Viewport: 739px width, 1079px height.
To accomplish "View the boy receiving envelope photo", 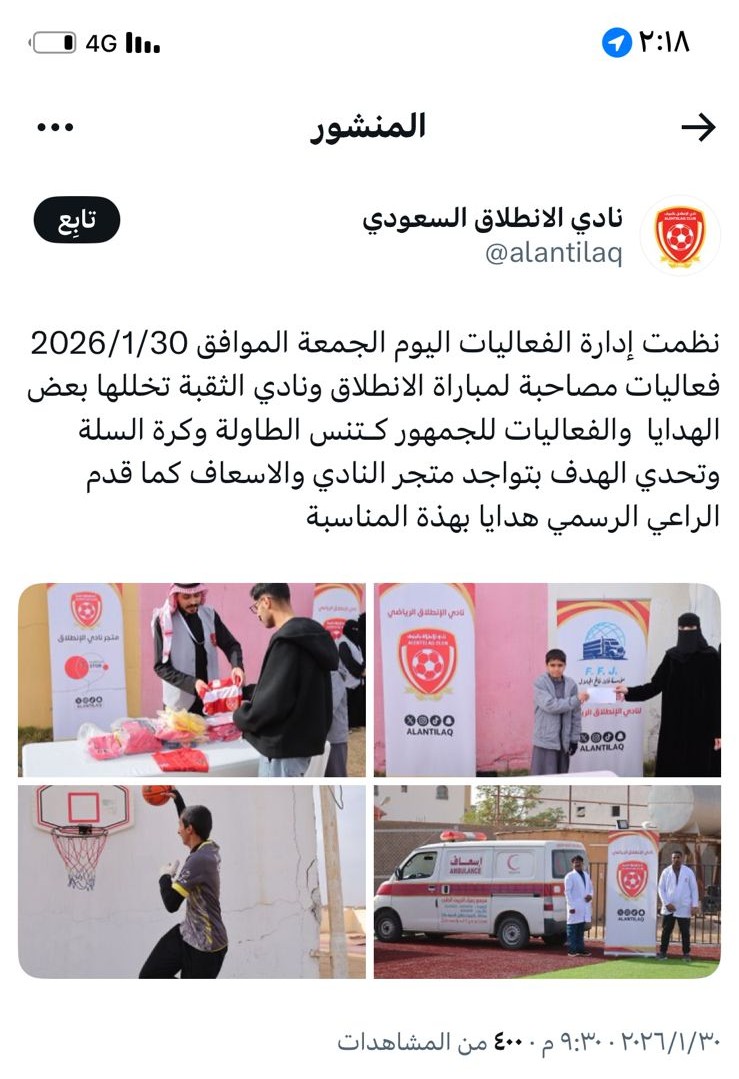I will 547,680.
